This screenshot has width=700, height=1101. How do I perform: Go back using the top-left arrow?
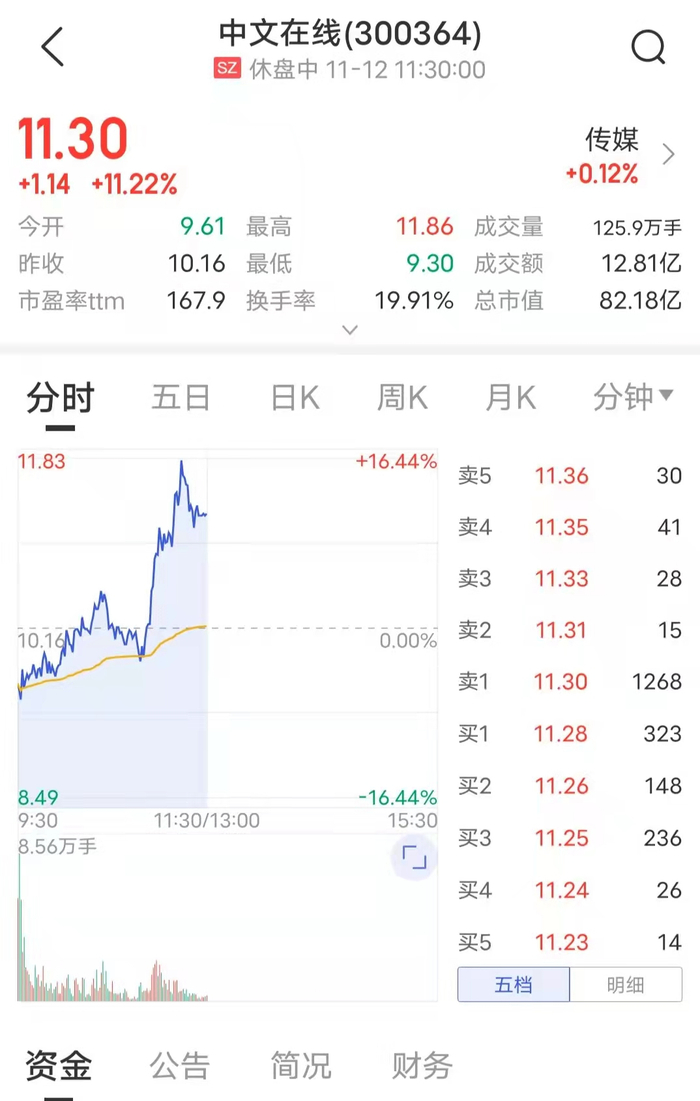[53, 46]
